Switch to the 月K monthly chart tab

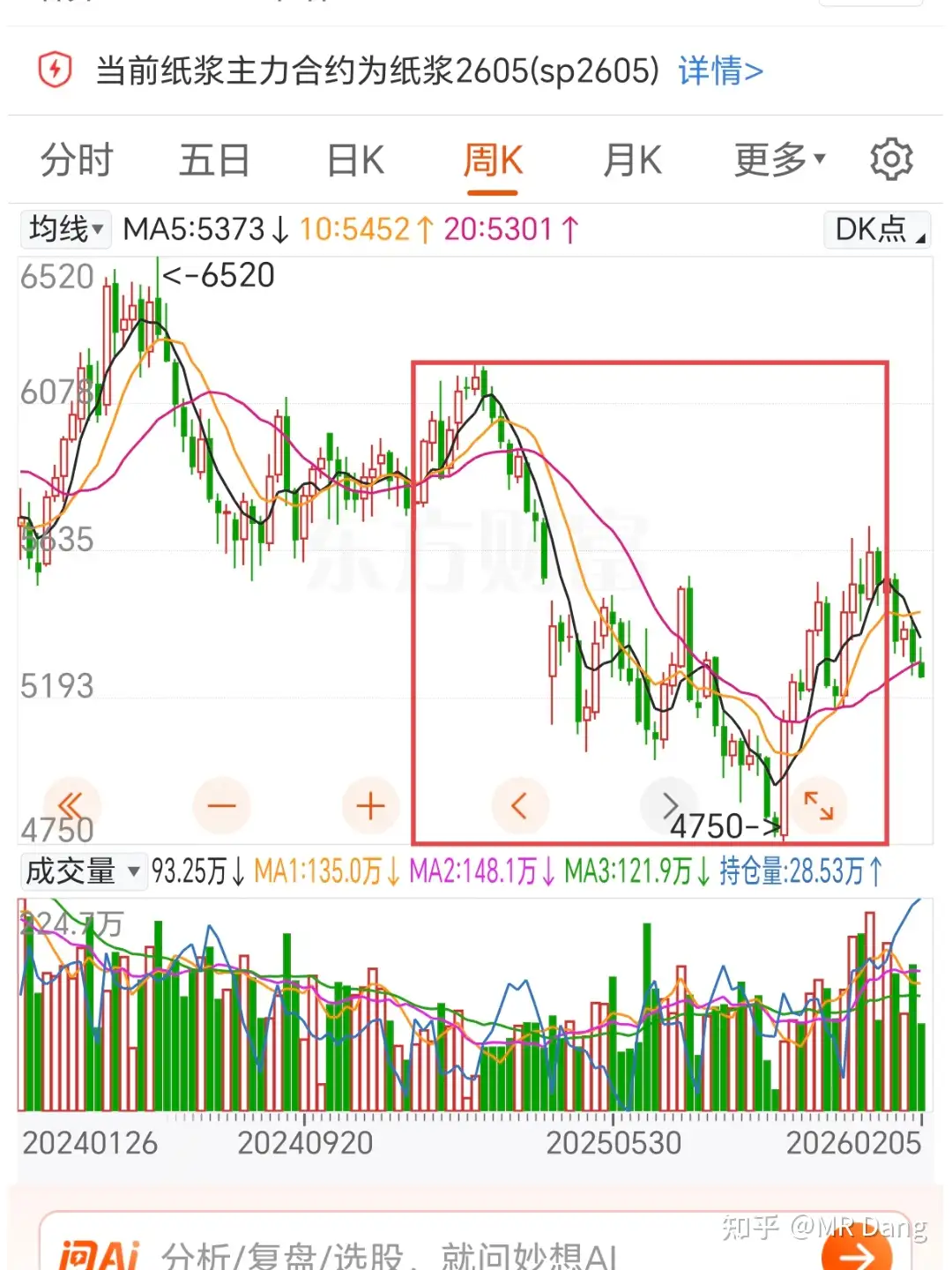633,160
